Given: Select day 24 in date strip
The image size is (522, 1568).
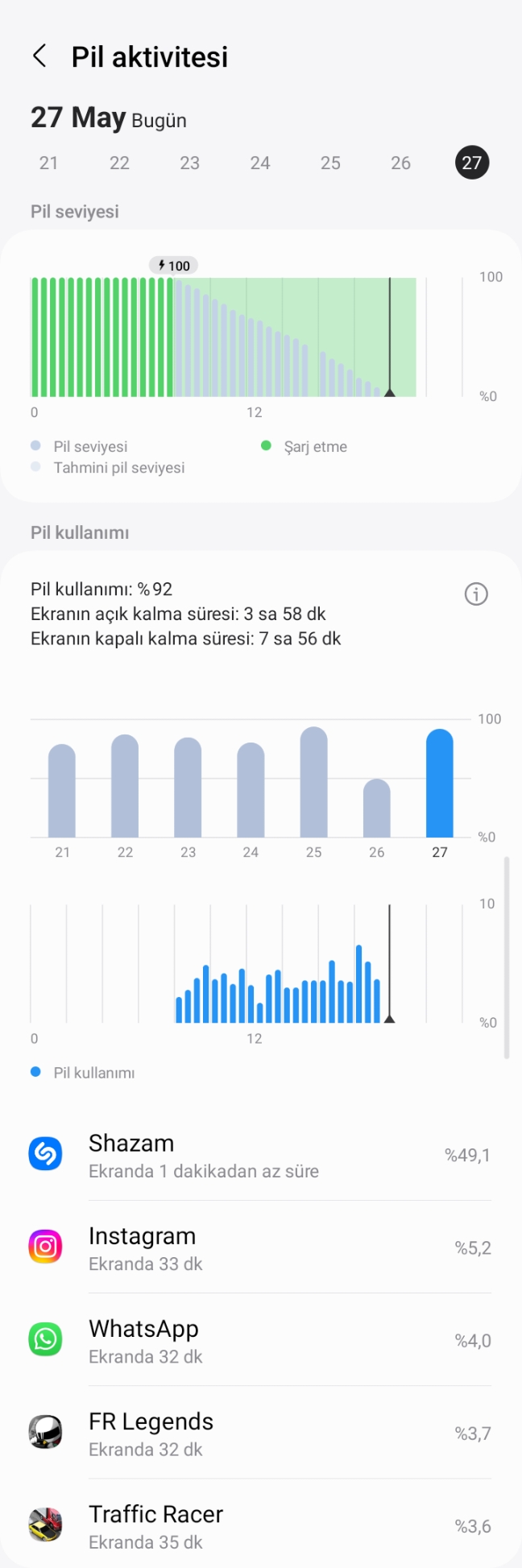Looking at the screenshot, I should click(x=260, y=163).
